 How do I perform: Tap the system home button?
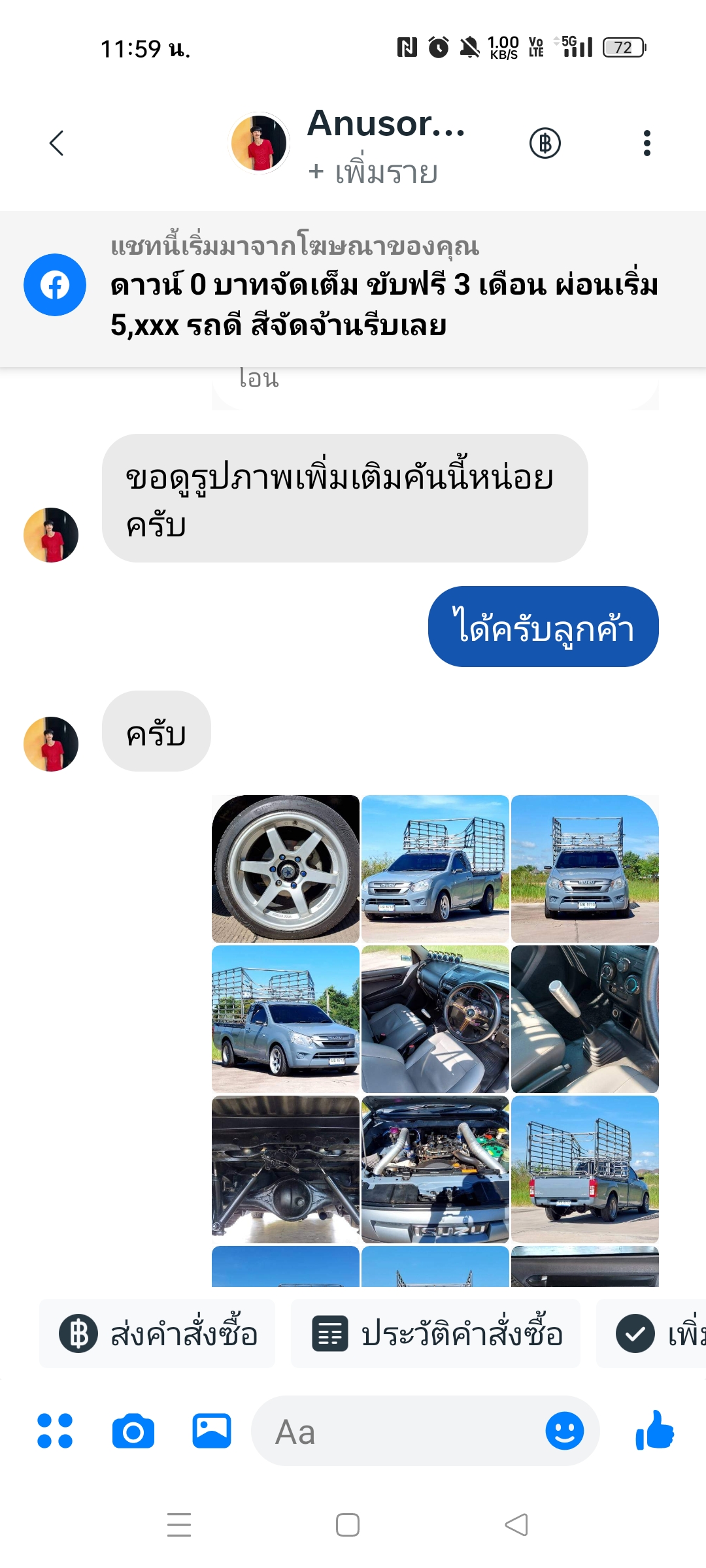[x=348, y=1525]
